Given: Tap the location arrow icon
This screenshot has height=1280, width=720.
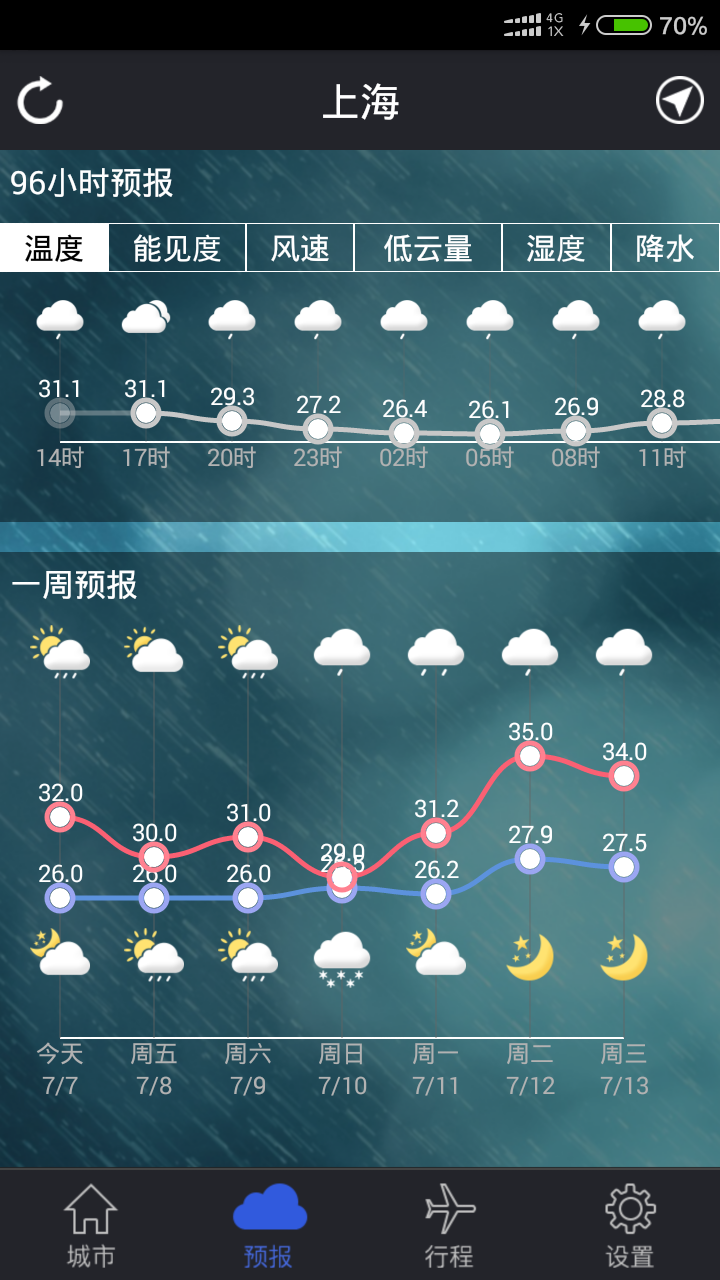Looking at the screenshot, I should [679, 101].
